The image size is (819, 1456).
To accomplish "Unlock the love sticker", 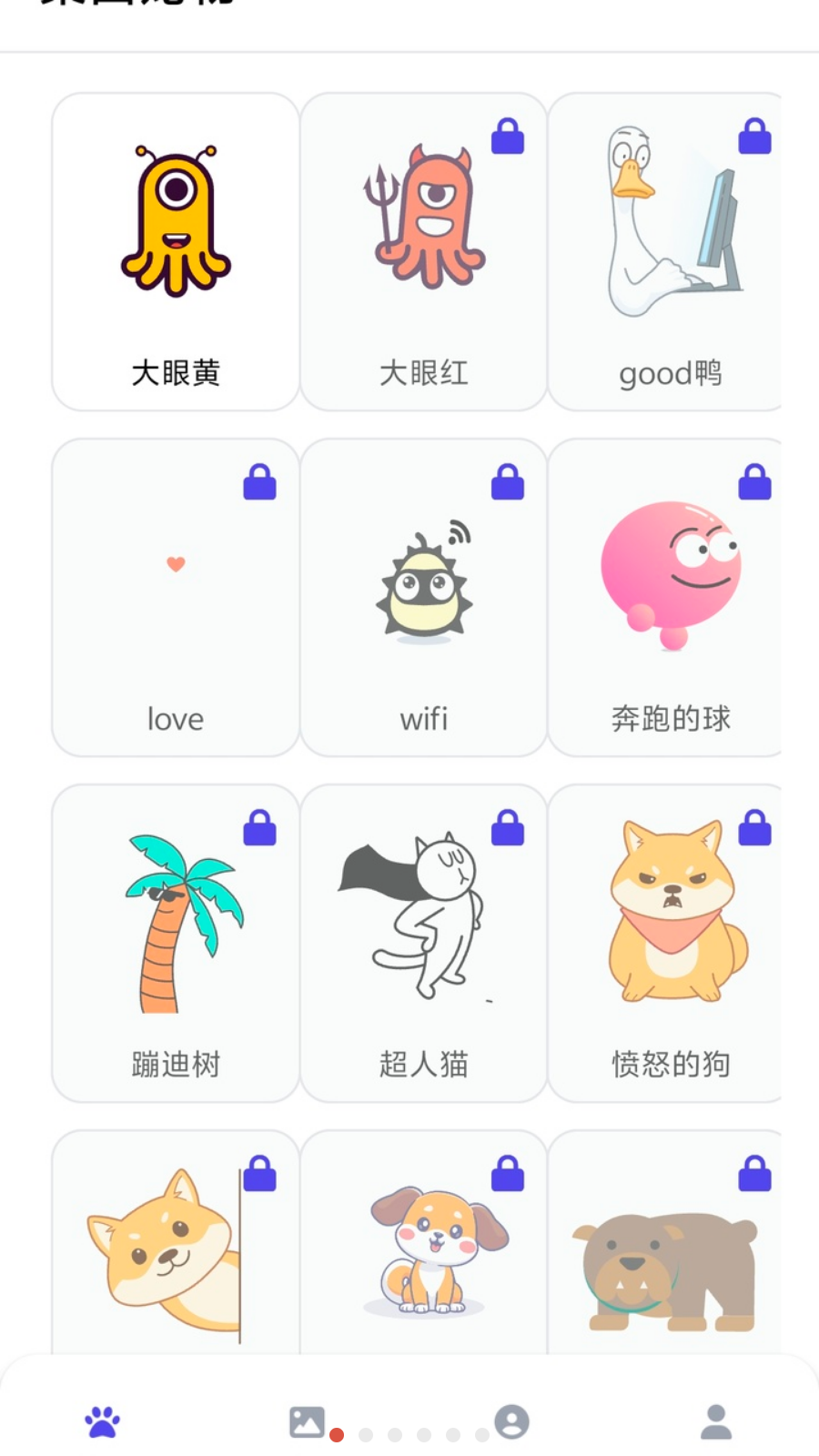I will [258, 481].
